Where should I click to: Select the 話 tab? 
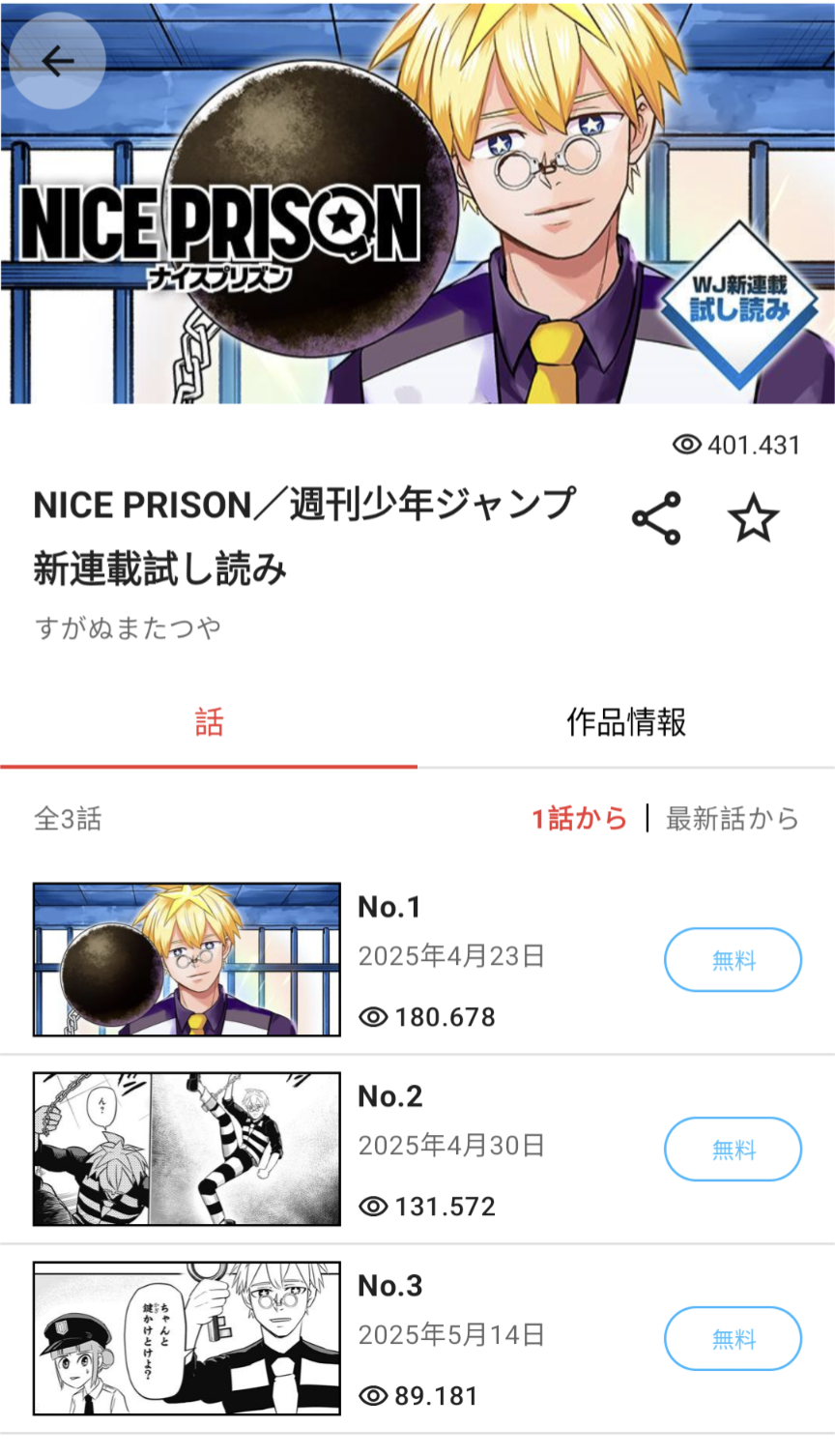[209, 722]
